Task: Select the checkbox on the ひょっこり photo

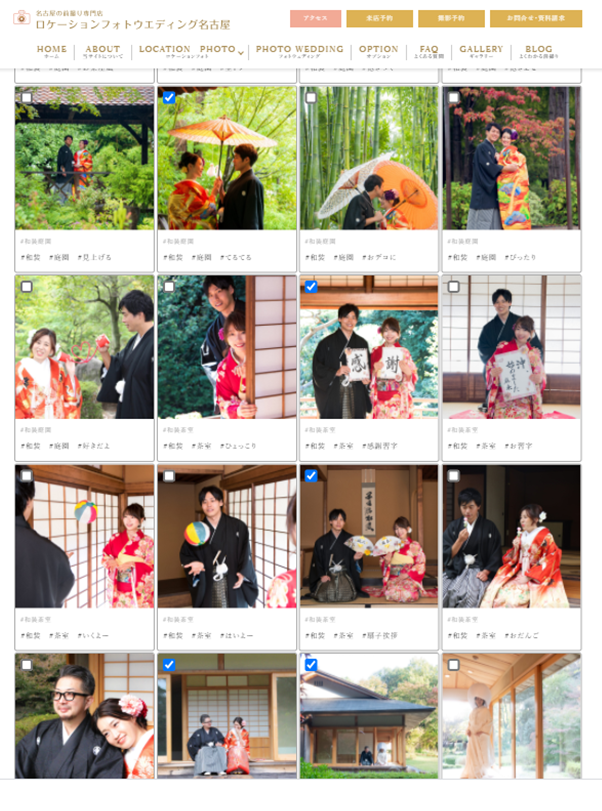Action: point(169,287)
